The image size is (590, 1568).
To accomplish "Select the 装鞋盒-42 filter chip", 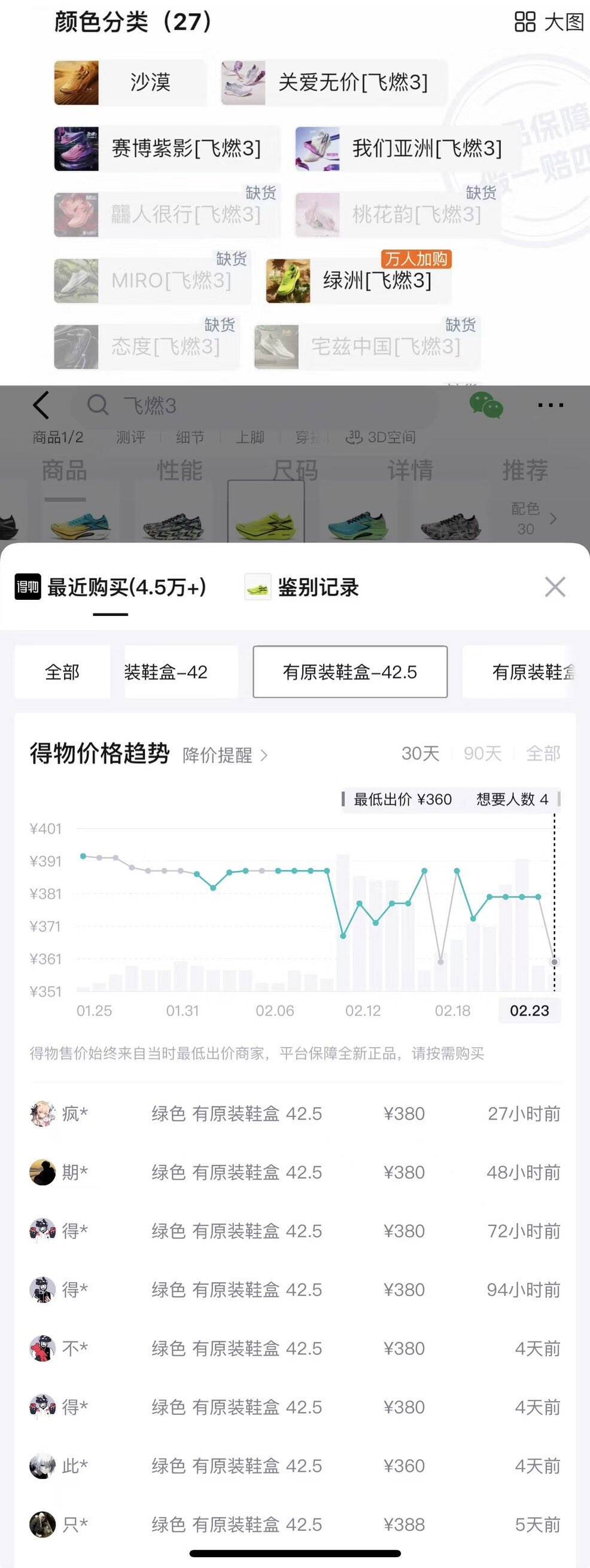I will click(x=178, y=672).
